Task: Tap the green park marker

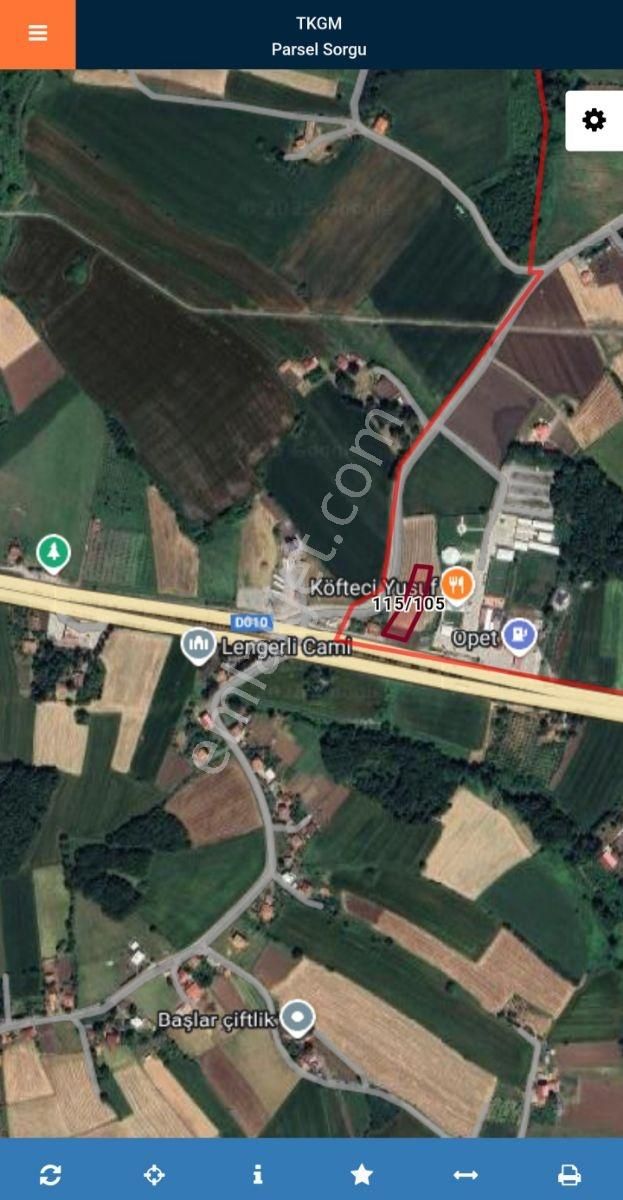Action: [53, 551]
